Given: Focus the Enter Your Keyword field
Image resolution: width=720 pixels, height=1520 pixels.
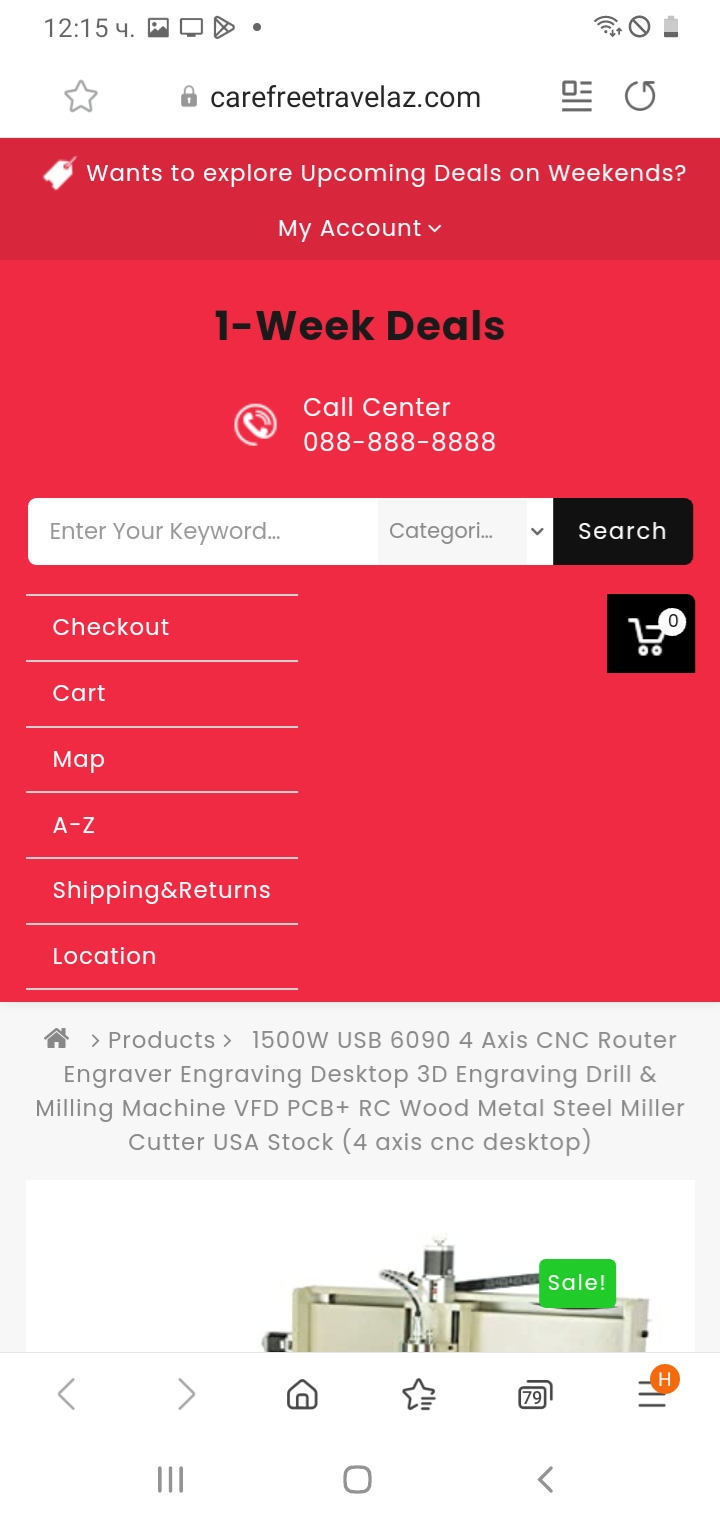Looking at the screenshot, I should pos(203,531).
